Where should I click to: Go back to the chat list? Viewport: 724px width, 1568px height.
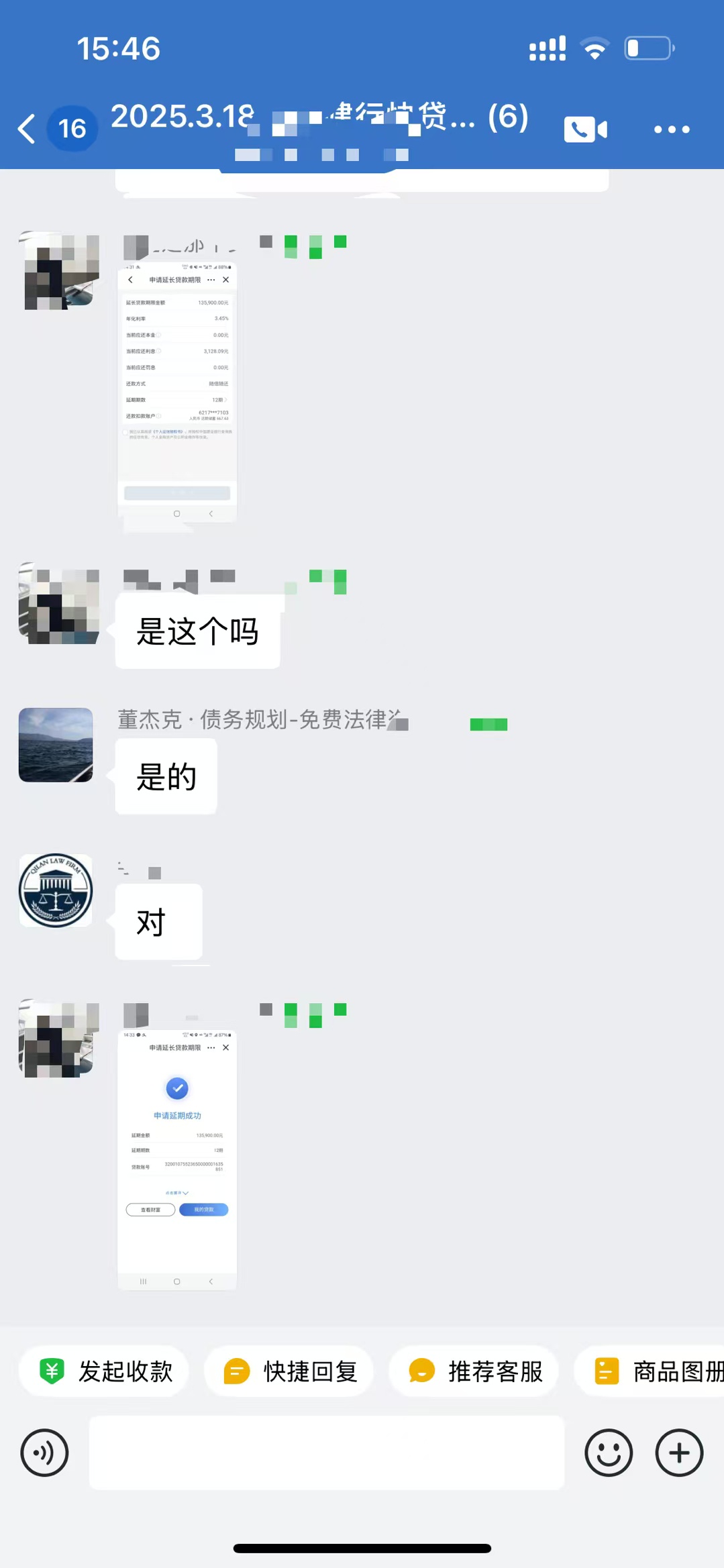(27, 129)
